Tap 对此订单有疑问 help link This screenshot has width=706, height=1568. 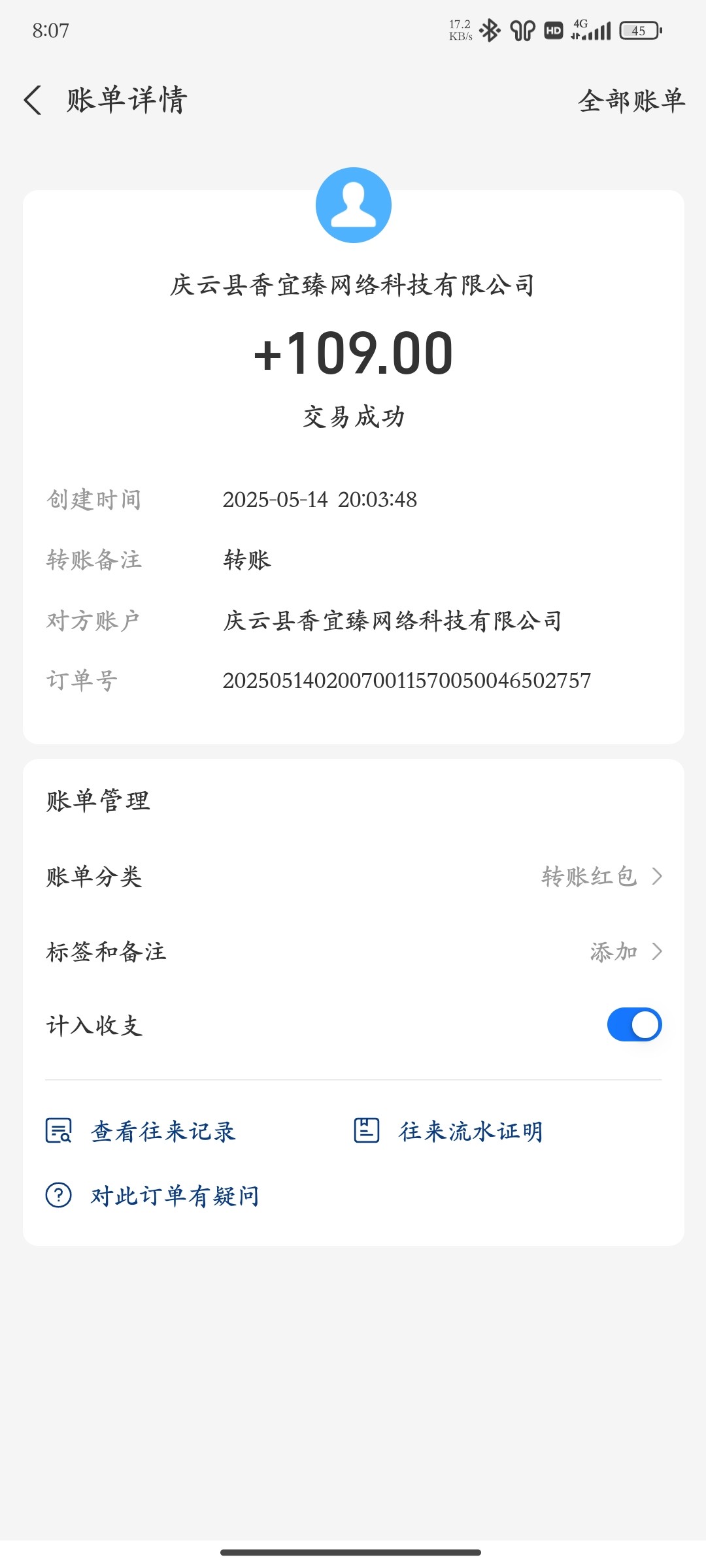point(152,1196)
